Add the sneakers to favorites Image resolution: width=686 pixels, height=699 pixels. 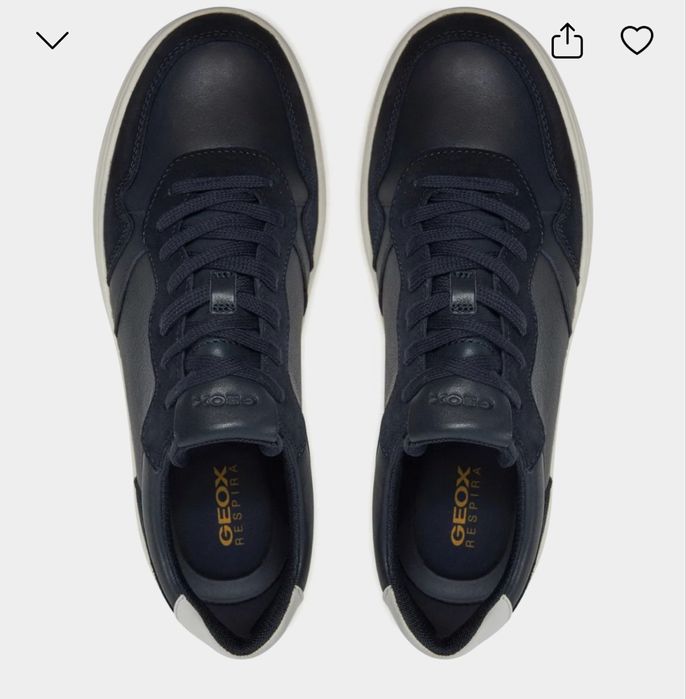pos(637,40)
